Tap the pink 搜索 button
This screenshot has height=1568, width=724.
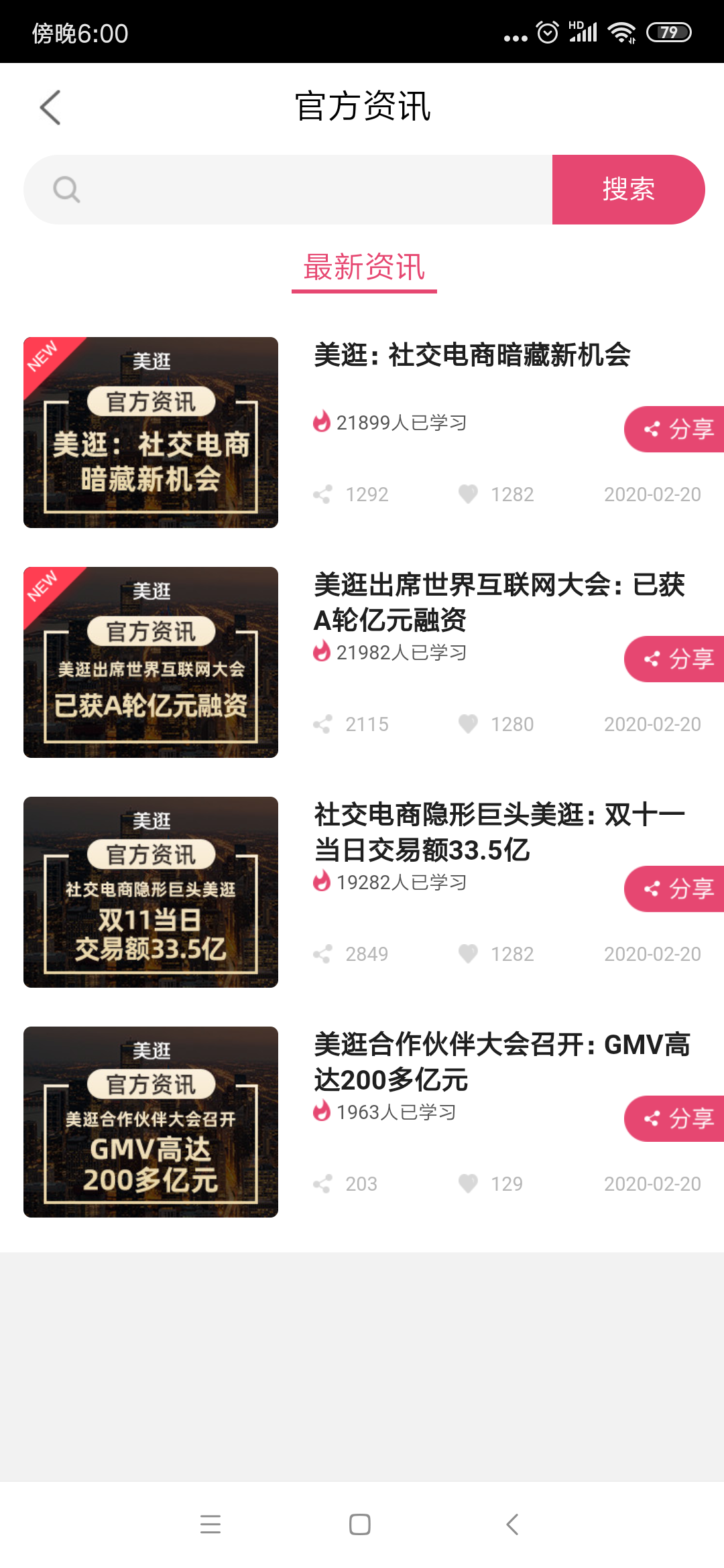coord(628,189)
